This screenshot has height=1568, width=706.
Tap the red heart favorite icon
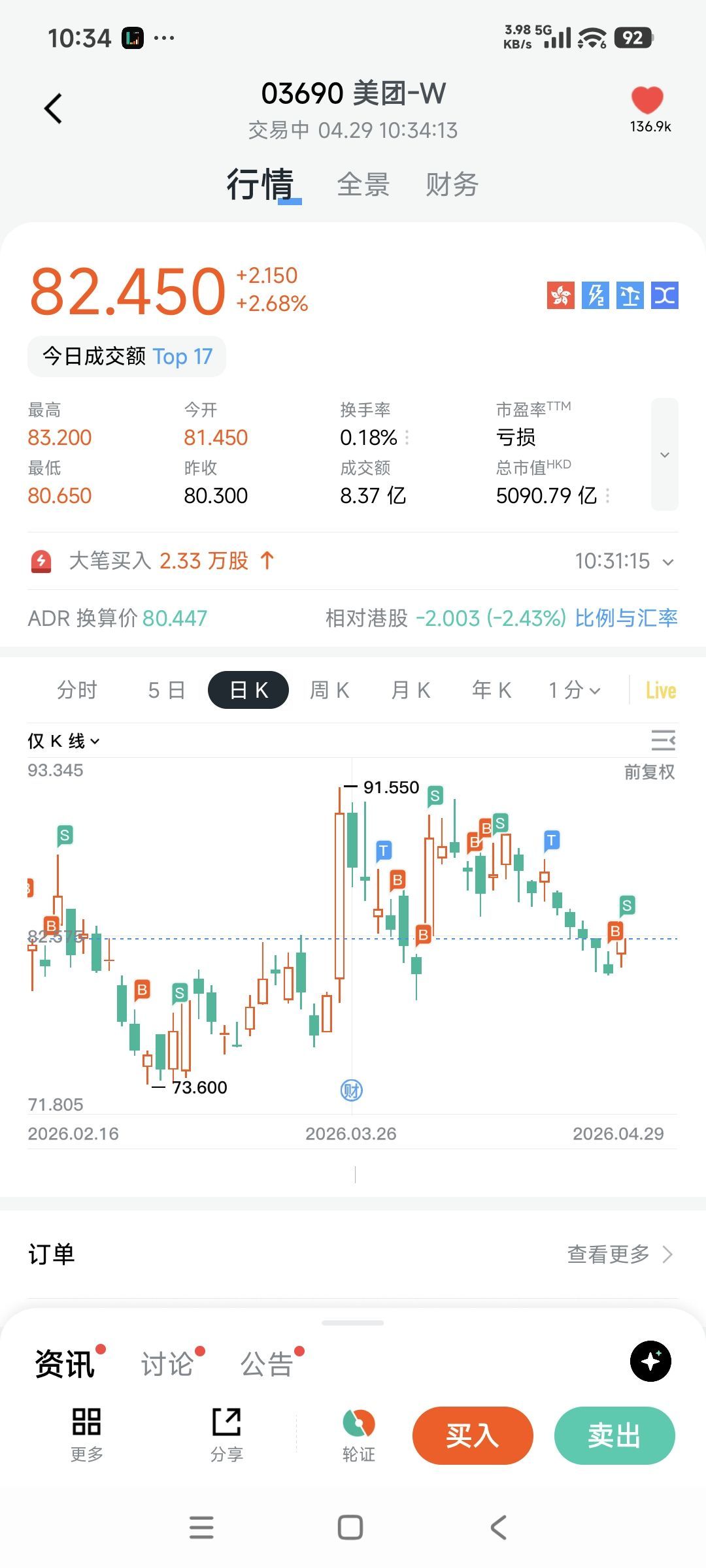647,101
